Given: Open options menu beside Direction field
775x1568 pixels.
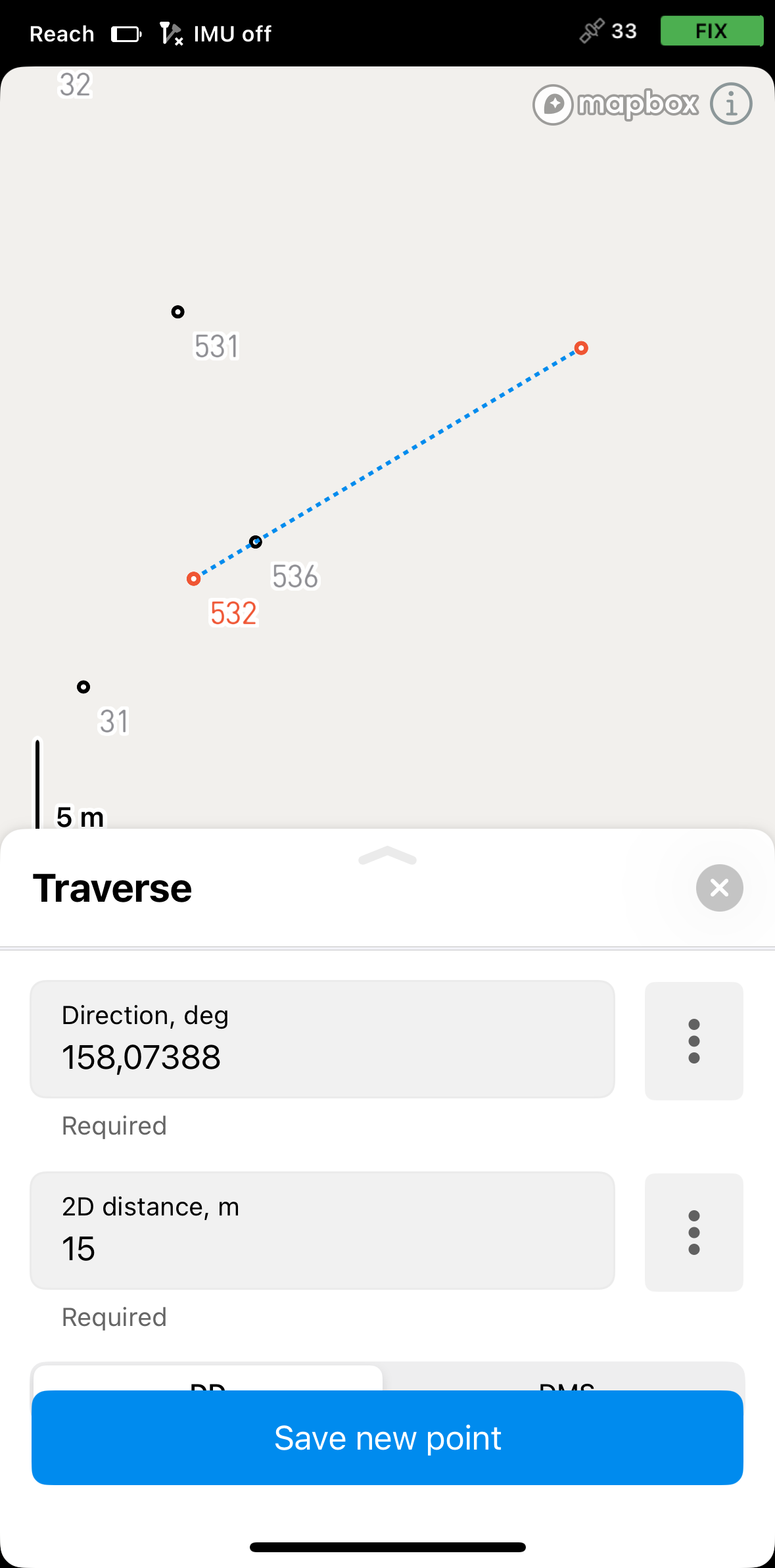Looking at the screenshot, I should click(693, 1041).
